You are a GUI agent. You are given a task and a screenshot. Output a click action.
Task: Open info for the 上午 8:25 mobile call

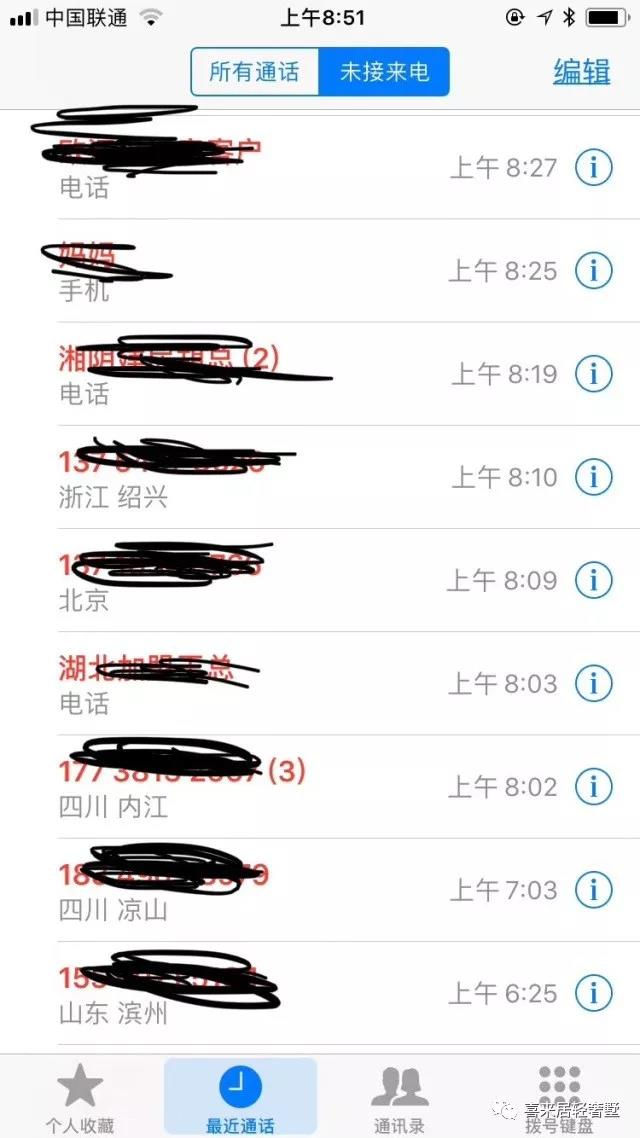[x=594, y=271]
